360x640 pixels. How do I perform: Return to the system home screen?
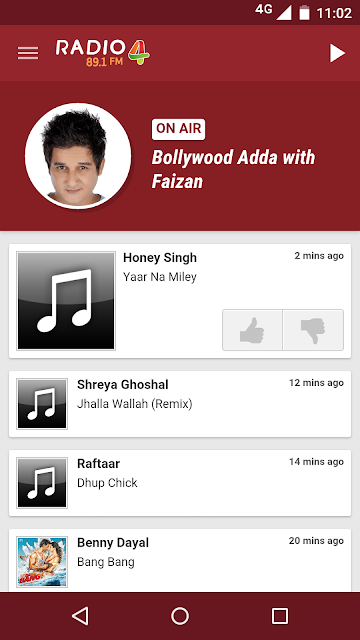[180, 616]
